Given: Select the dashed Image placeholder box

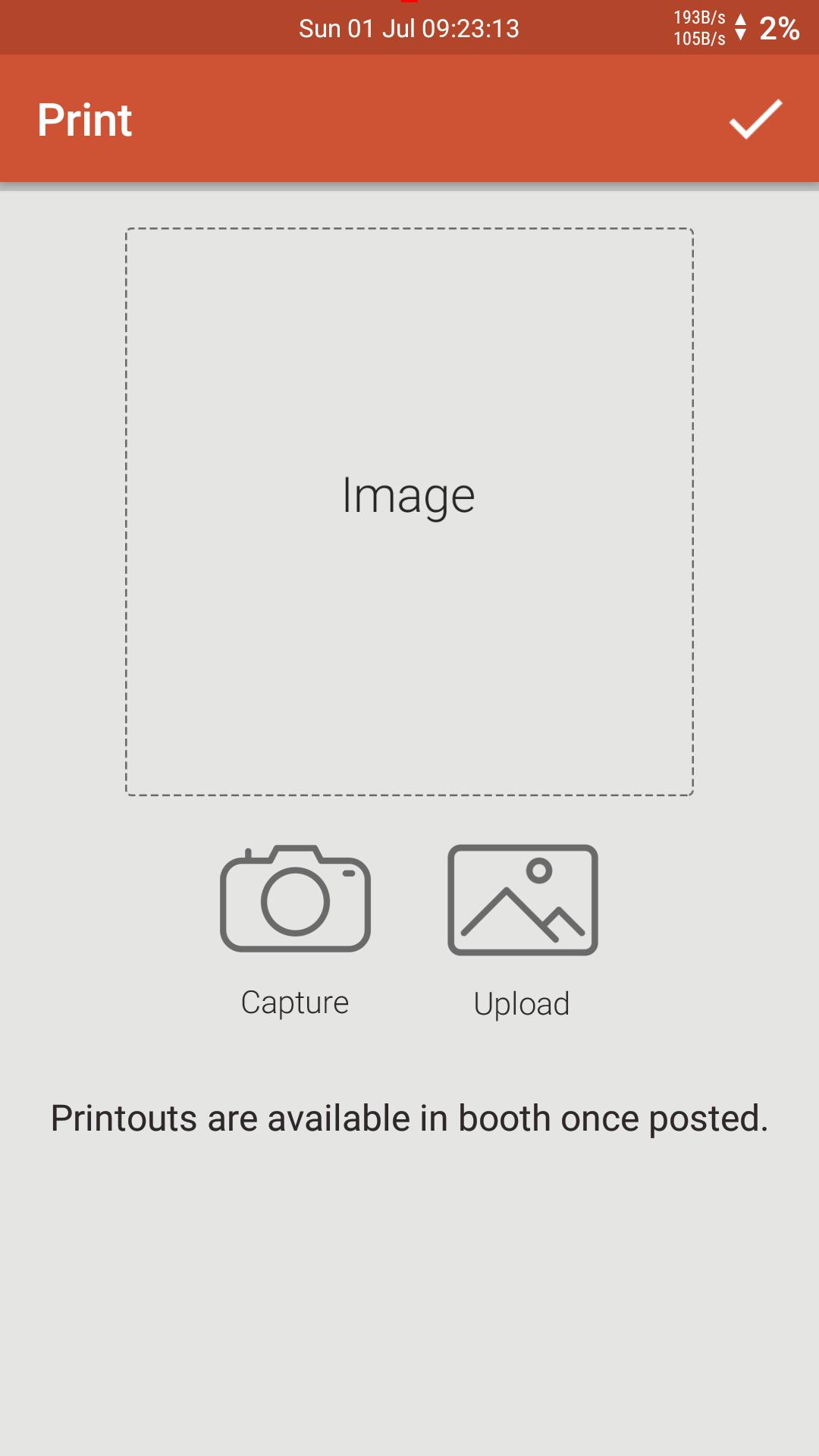Looking at the screenshot, I should (409, 512).
